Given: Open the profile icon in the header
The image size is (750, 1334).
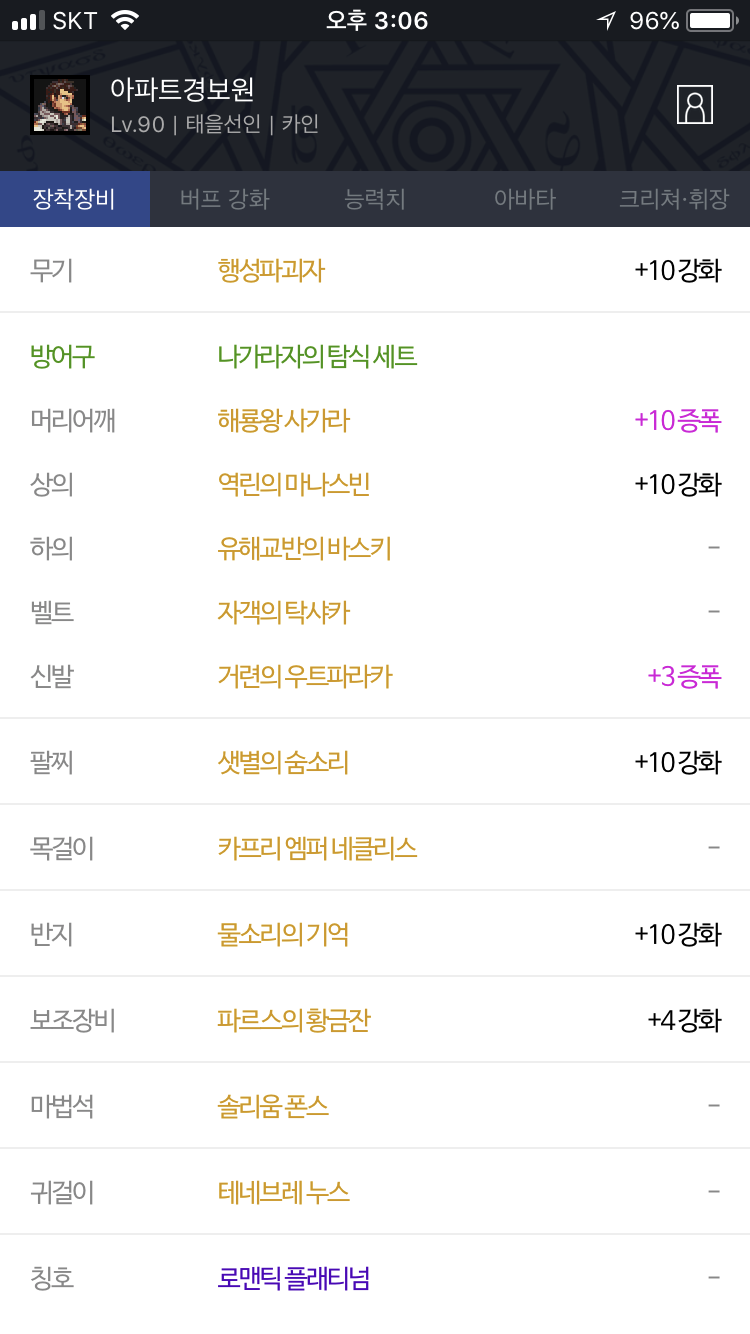Looking at the screenshot, I should click(695, 104).
